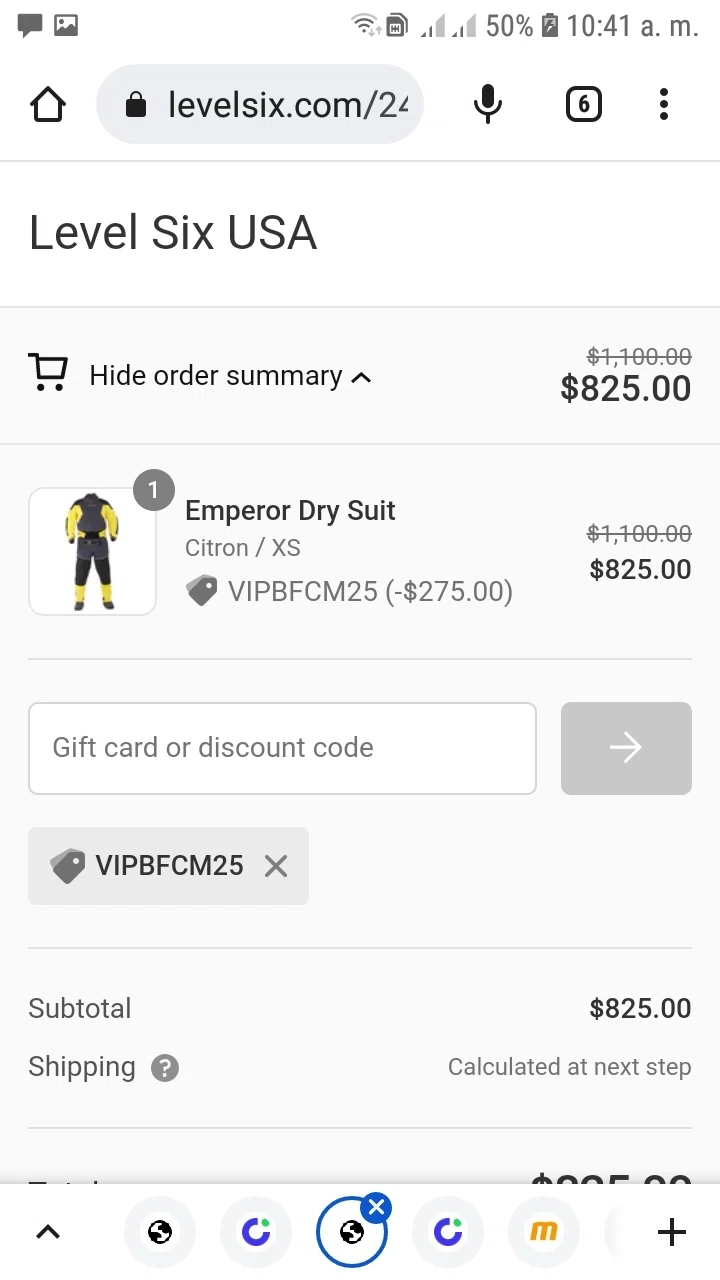Add a new browser tab
720x1280 pixels.
(671, 1232)
